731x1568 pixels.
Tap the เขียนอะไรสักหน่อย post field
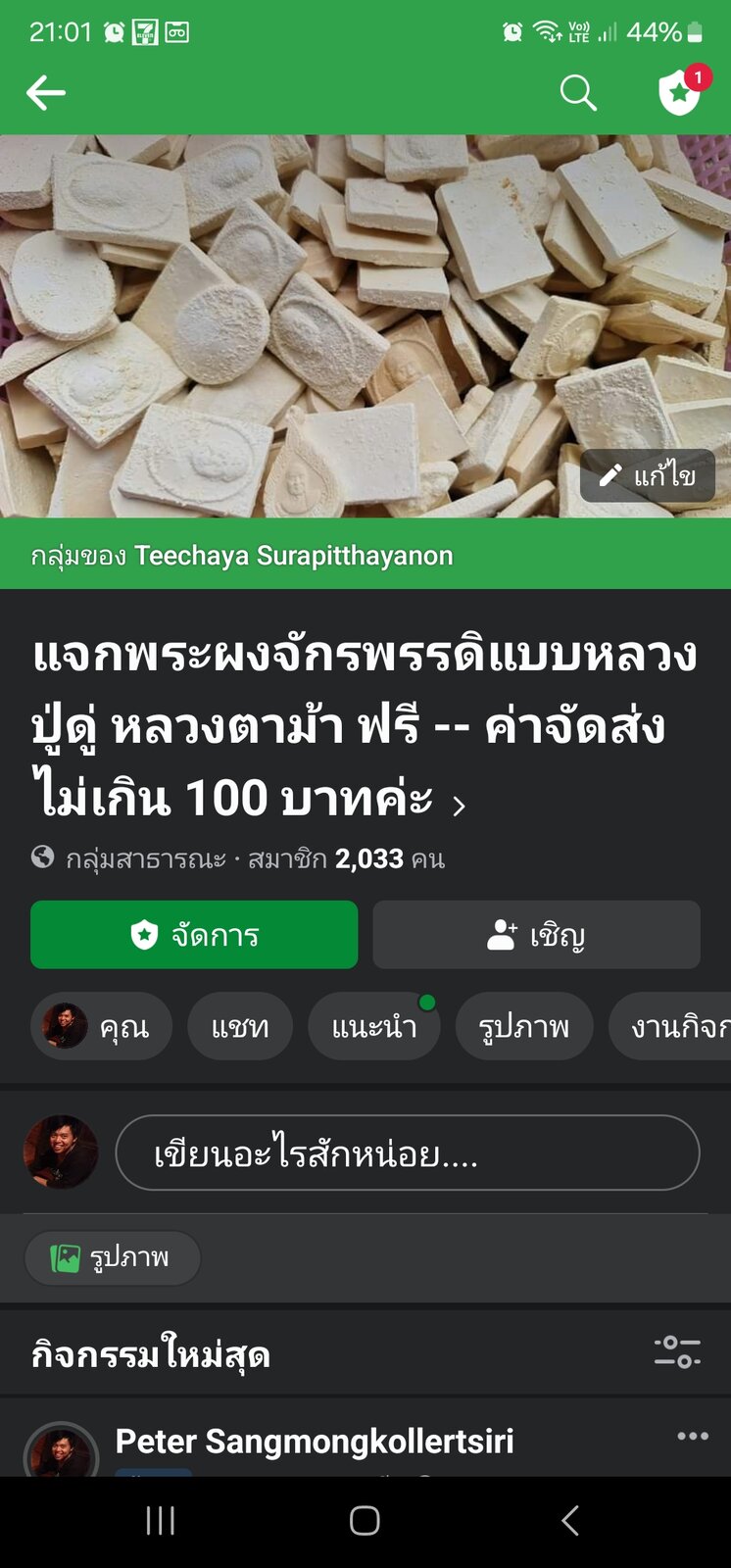(x=408, y=1152)
